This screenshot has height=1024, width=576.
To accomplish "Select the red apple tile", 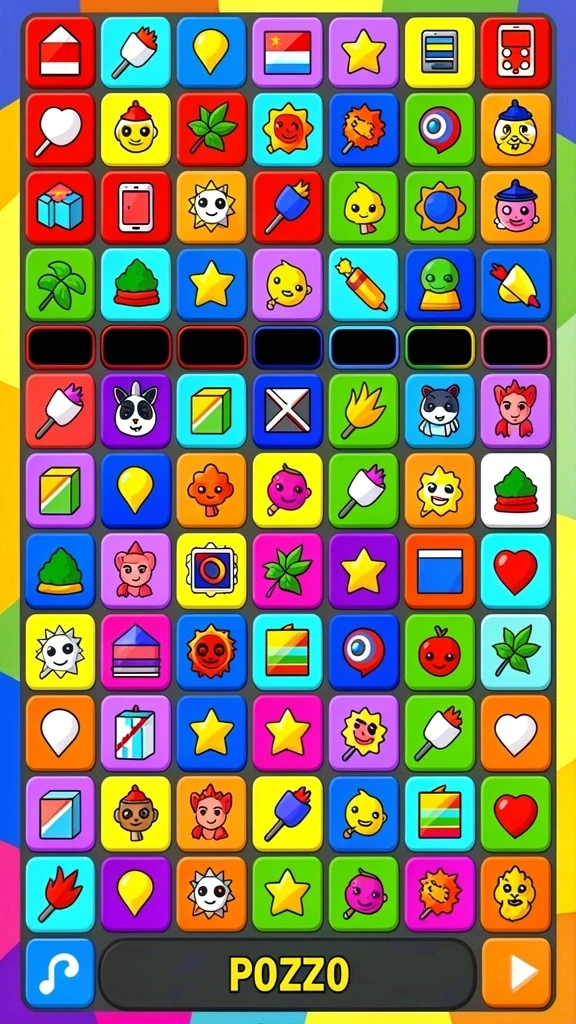I will point(440,652).
